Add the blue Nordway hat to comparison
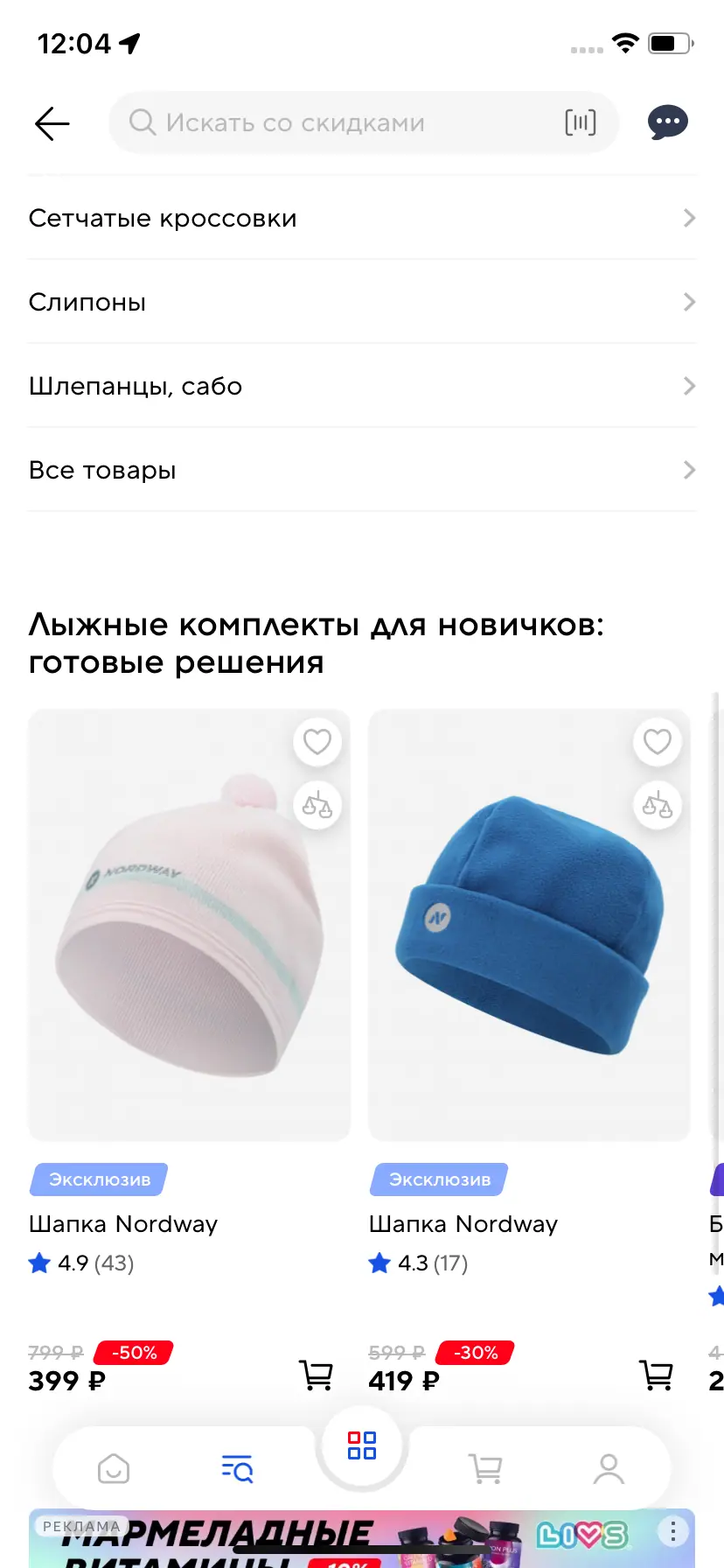Viewport: 724px width, 1568px height. [658, 805]
